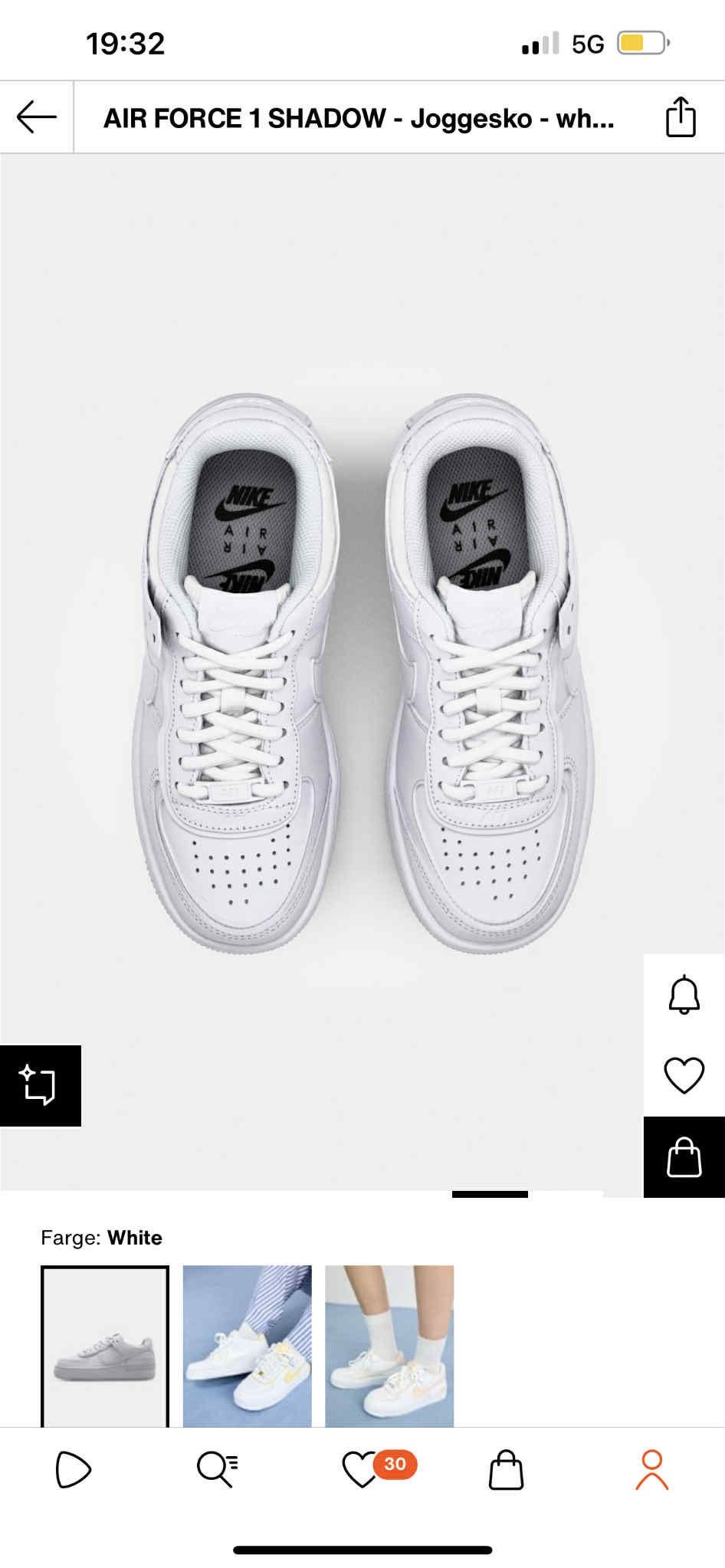Screen dimensions: 725x1568
Task: Open the search and browse tab
Action: tap(218, 1470)
